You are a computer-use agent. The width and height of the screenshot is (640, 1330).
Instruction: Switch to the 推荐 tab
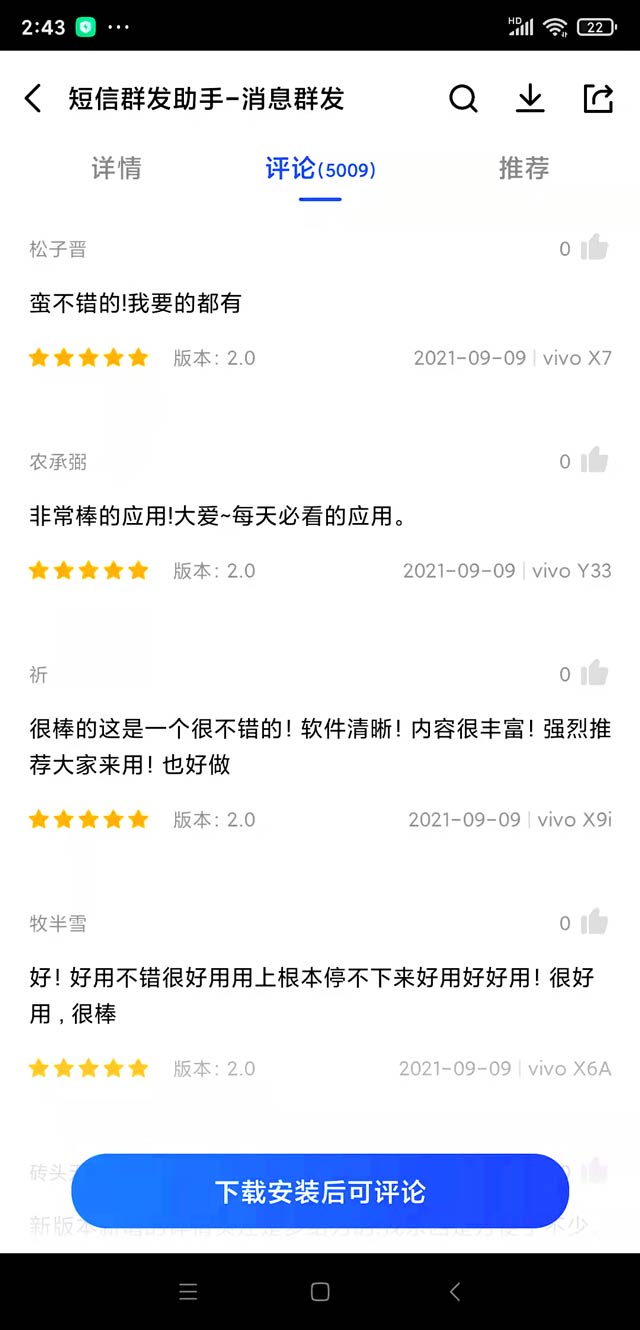(524, 168)
